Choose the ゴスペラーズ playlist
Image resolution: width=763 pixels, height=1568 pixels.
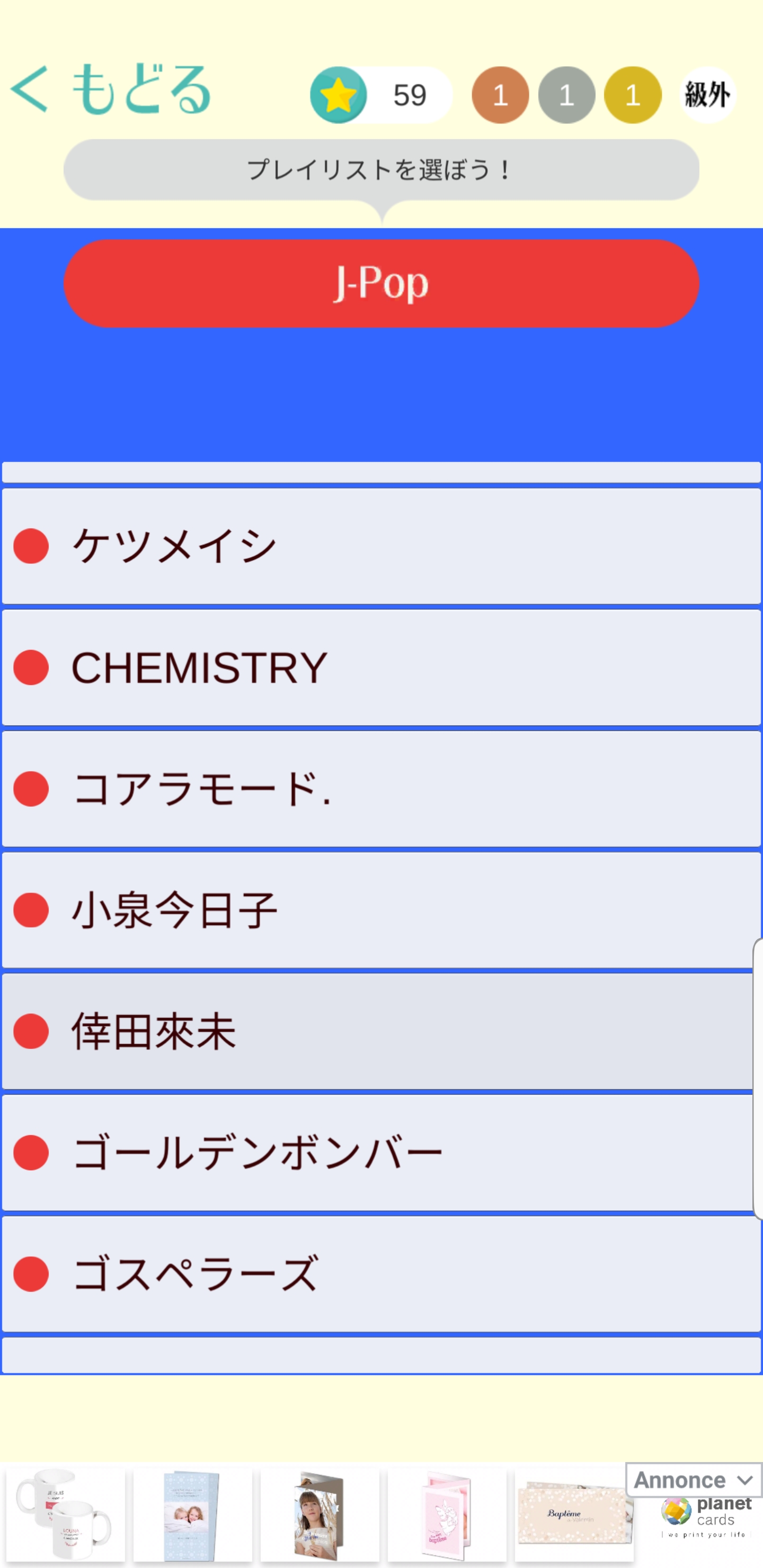click(381, 1273)
